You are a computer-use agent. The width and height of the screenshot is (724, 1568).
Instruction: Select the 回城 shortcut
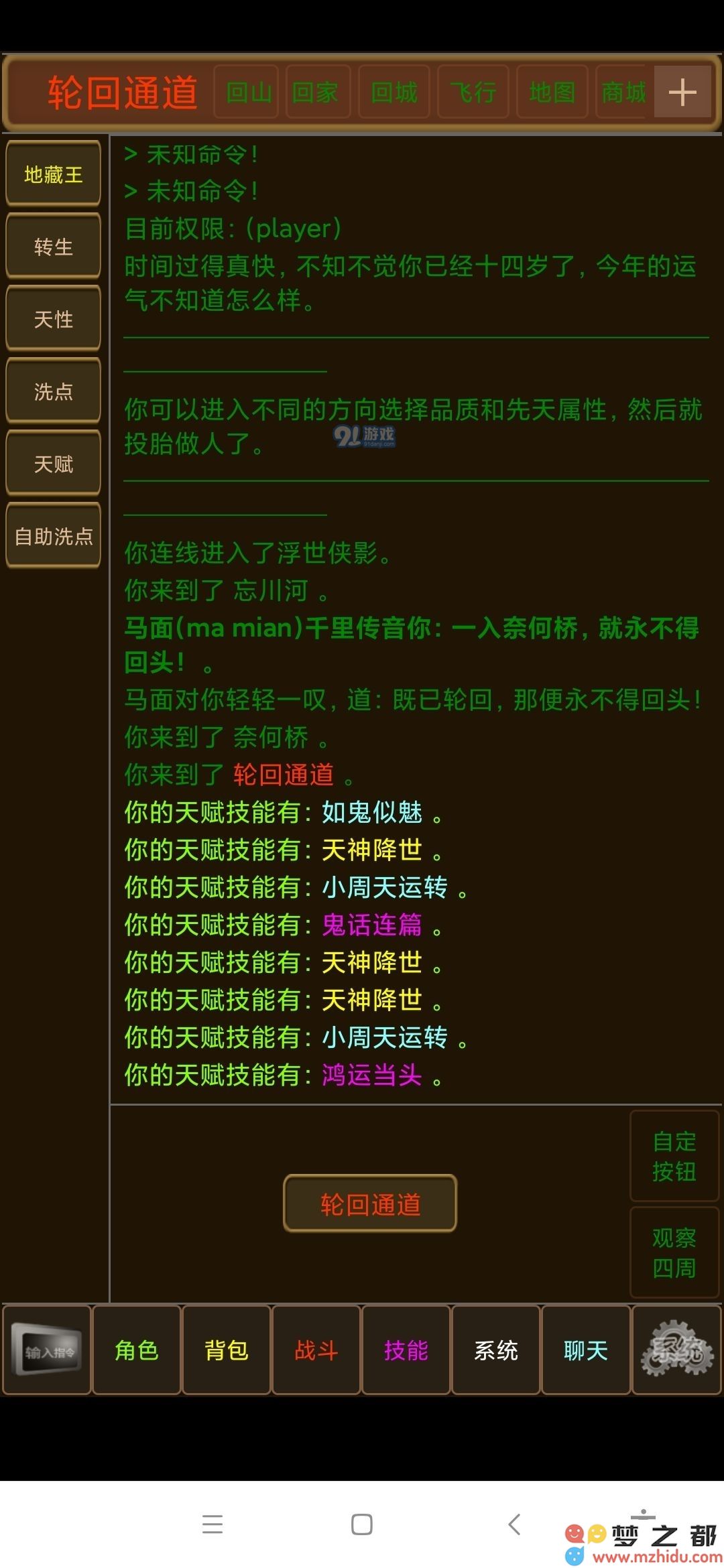coord(394,92)
